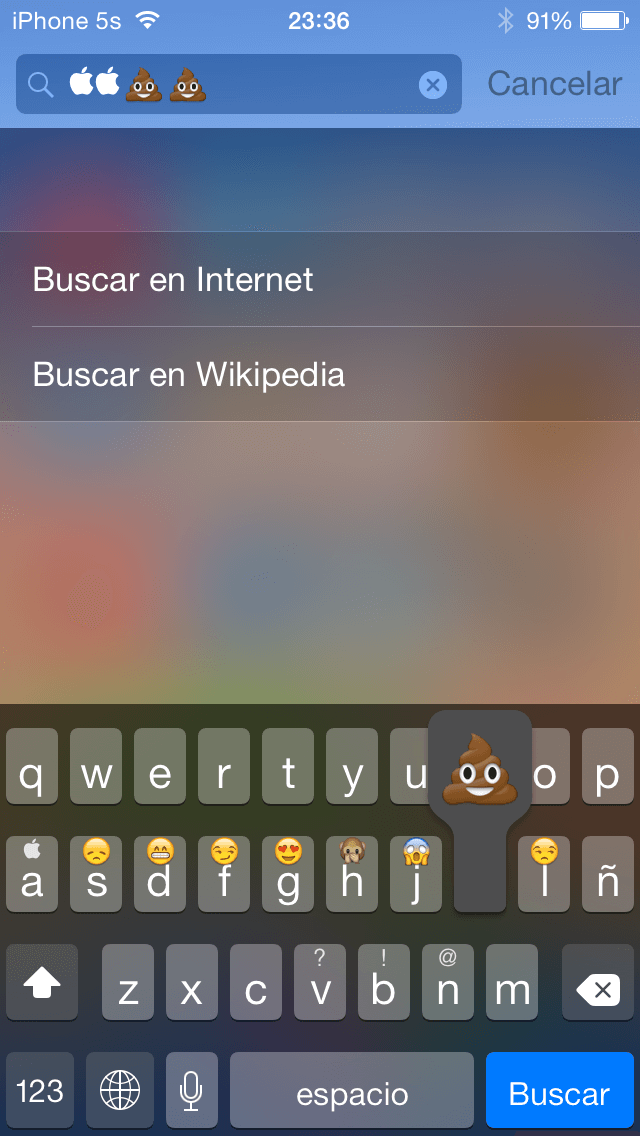The image size is (640, 1136).
Task: Tap the espacio space bar
Action: [x=352, y=1092]
